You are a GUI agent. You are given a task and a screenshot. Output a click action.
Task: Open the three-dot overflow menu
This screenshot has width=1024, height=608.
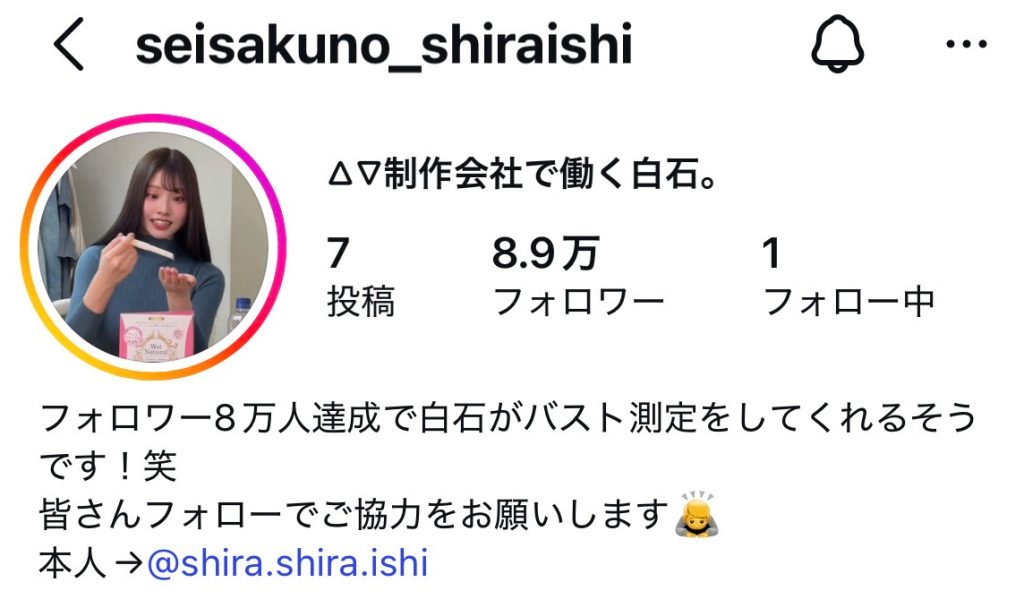(x=967, y=44)
